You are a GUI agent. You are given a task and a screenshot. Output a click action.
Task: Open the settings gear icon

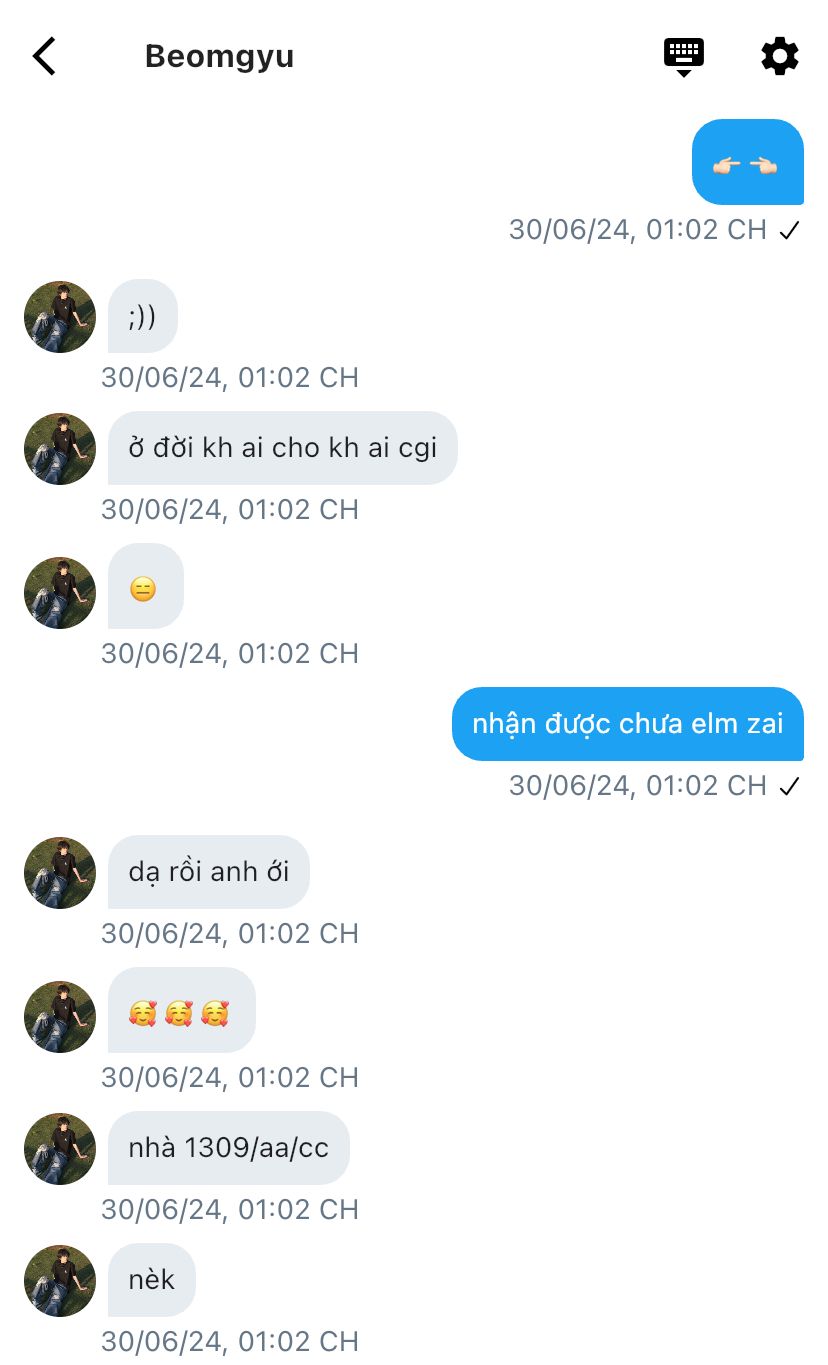pos(780,56)
